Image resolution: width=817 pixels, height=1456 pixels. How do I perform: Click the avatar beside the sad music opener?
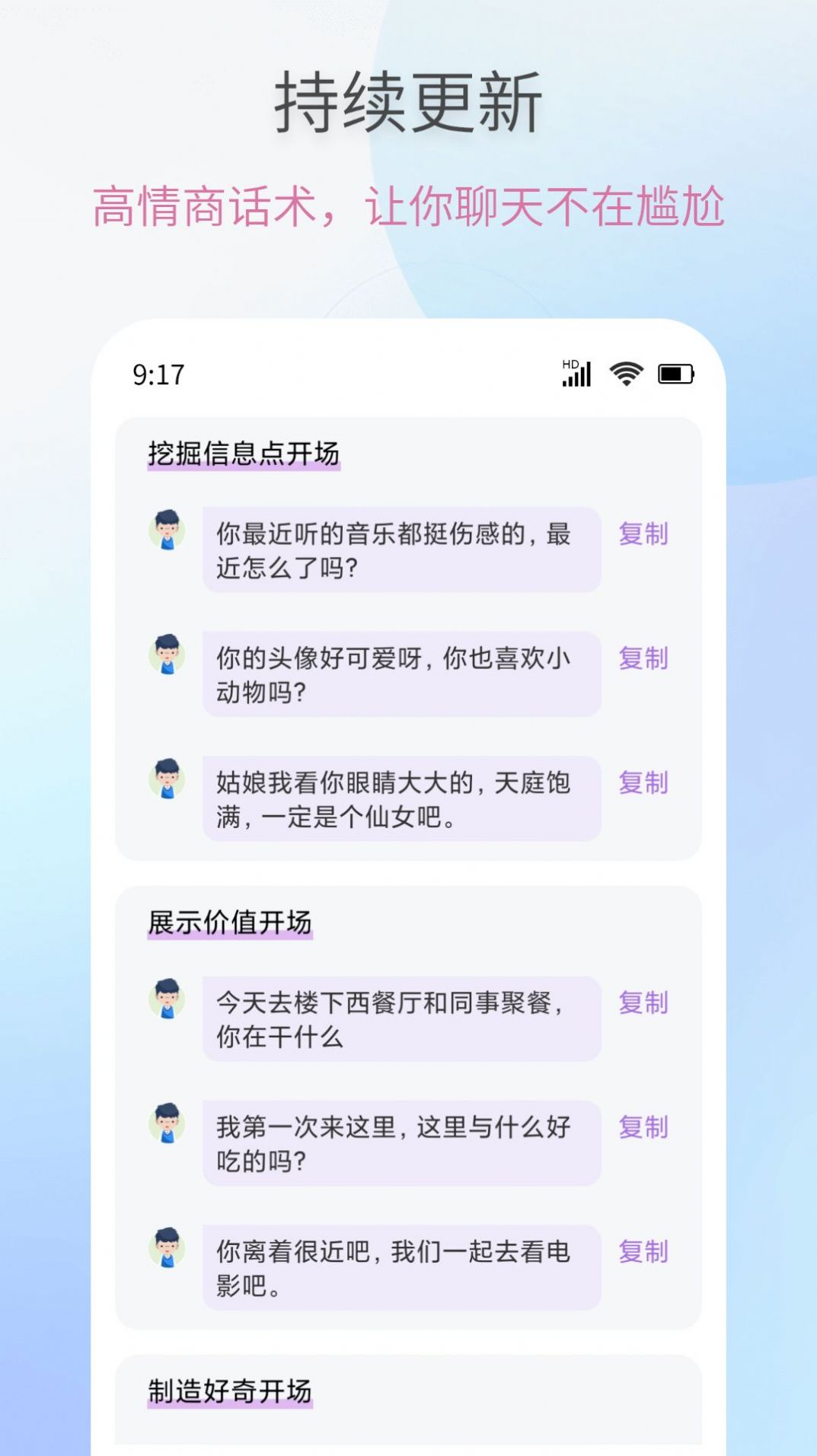coord(169,533)
